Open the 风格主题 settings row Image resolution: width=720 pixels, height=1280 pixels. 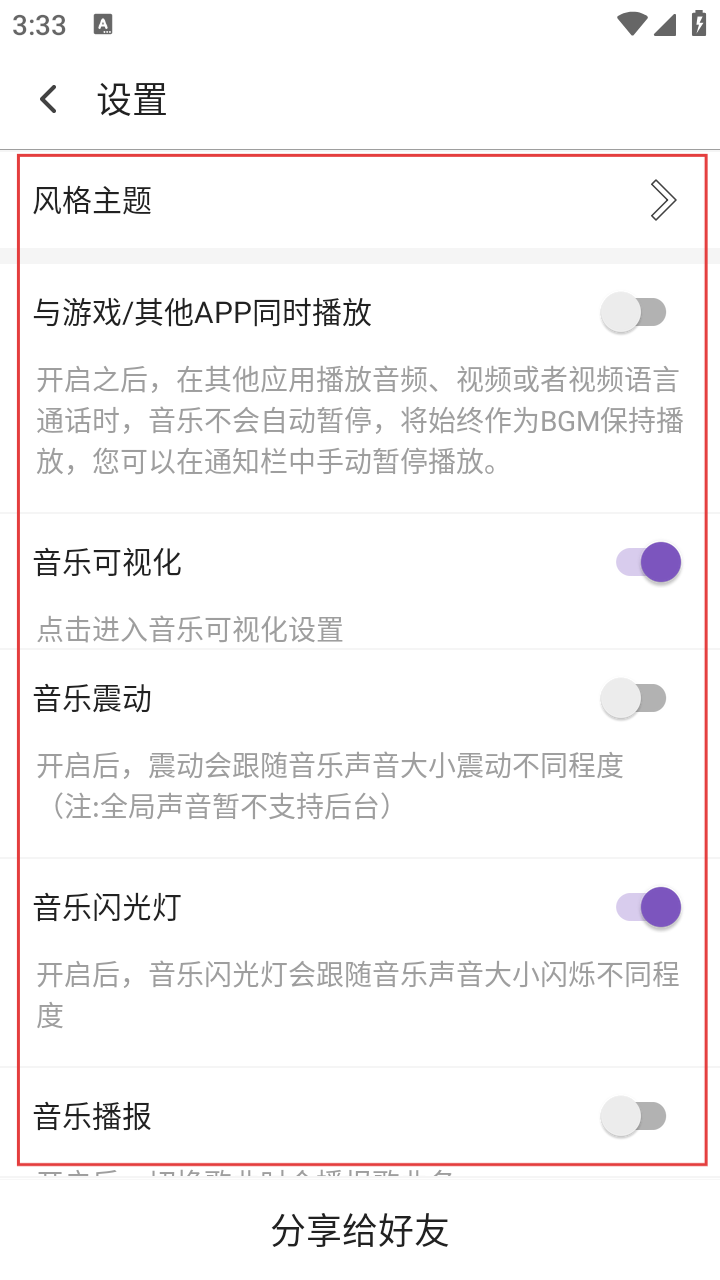[x=360, y=201]
